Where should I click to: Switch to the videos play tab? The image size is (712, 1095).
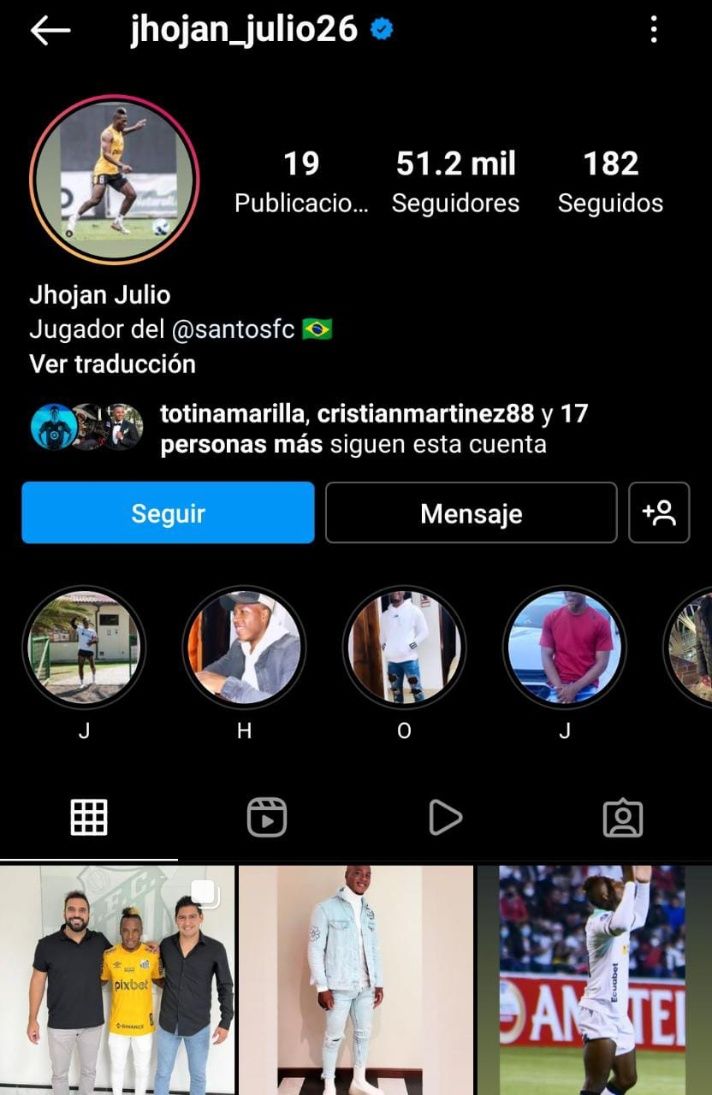click(x=445, y=818)
